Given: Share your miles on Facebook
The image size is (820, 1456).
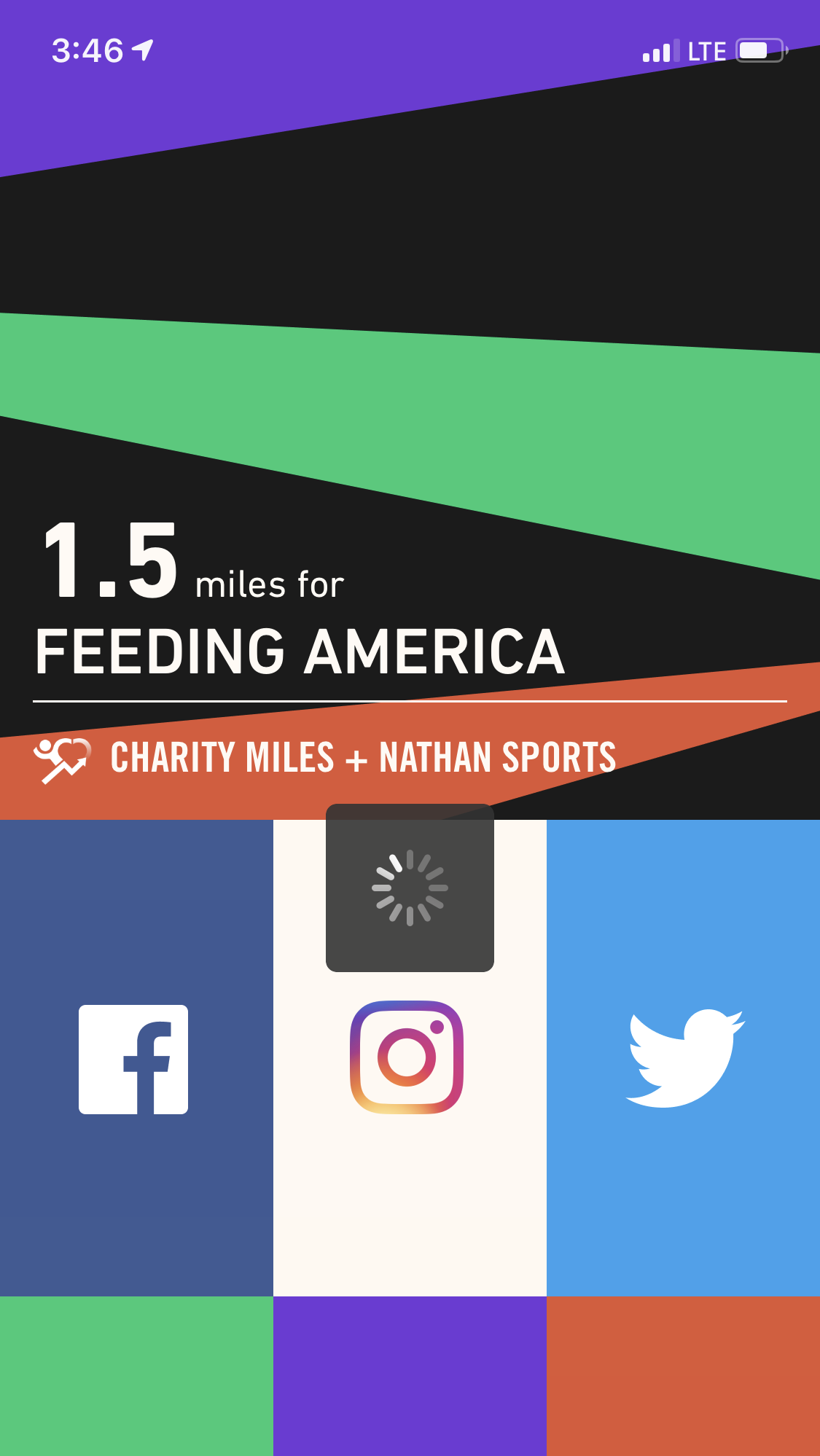Looking at the screenshot, I should point(134,1059).
